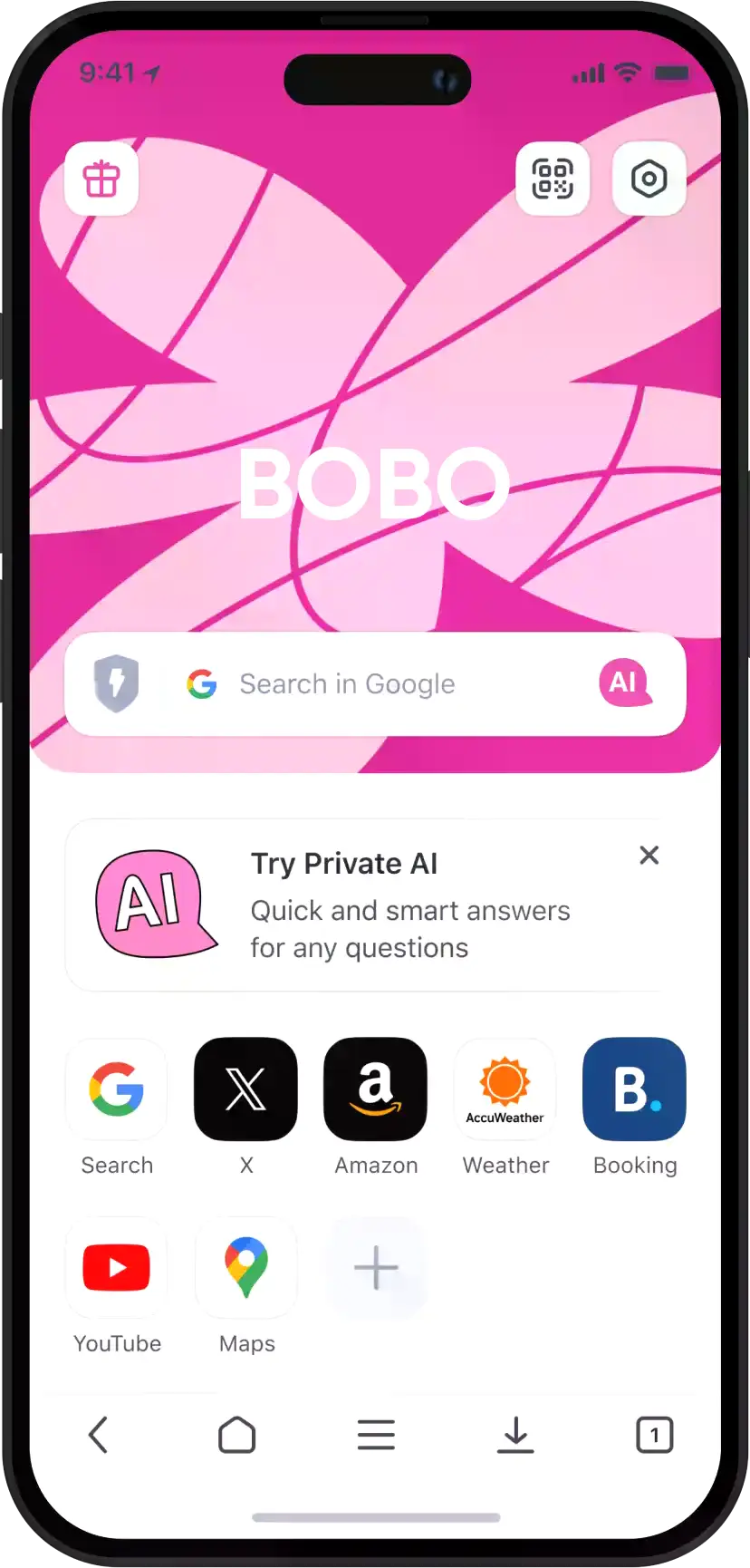Tap the home button in bottom bar
Image resolution: width=750 pixels, height=1568 pixels.
pos(236,1435)
